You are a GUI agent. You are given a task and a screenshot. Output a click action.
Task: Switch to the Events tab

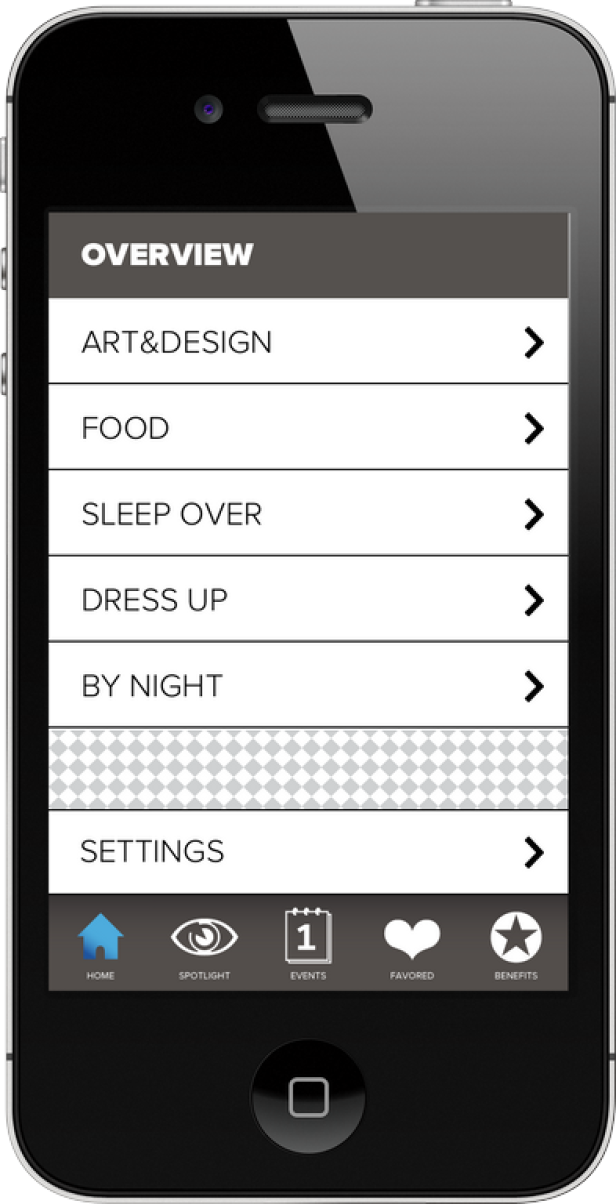(x=308, y=943)
